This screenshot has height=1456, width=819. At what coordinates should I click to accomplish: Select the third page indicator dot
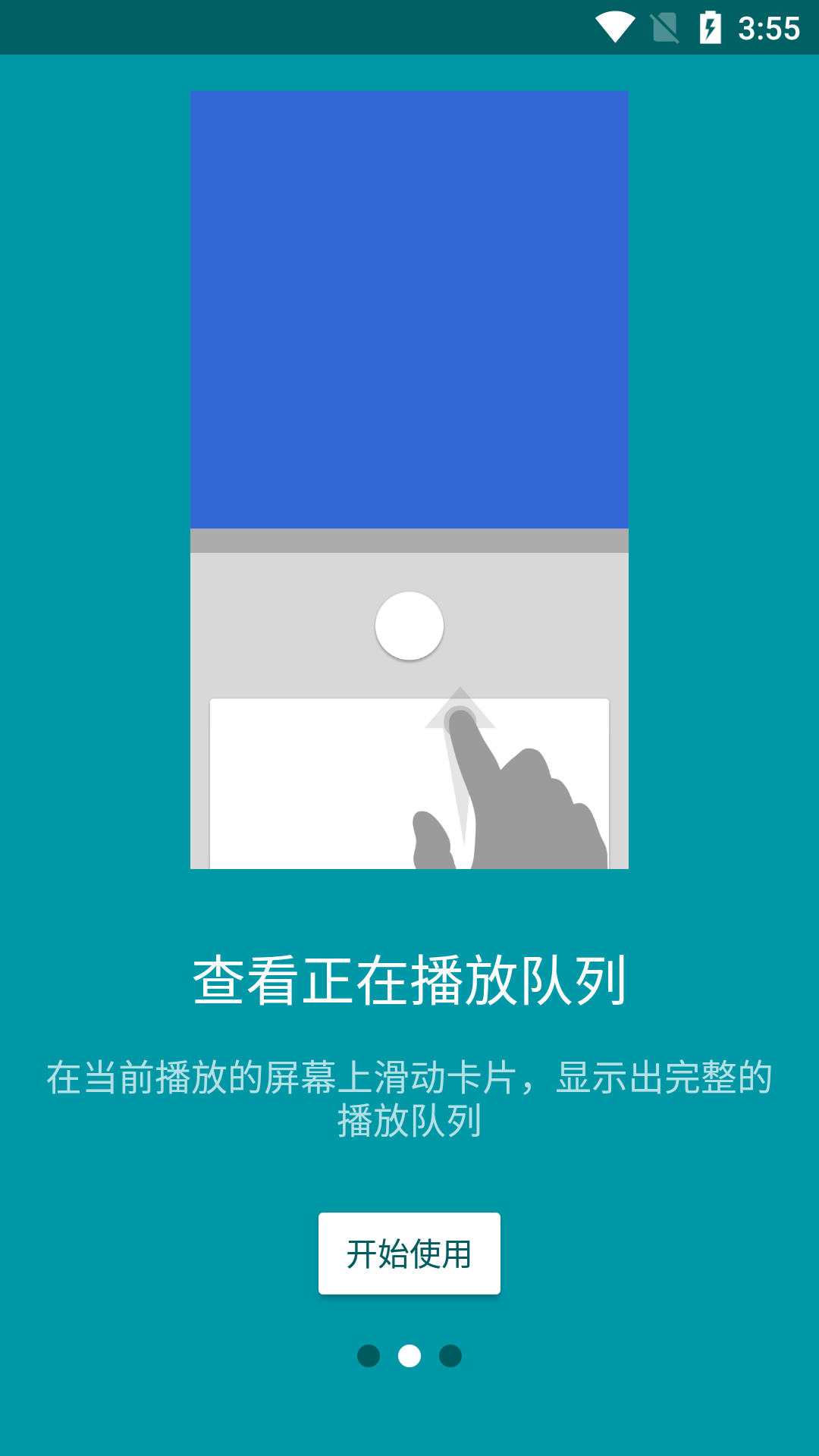pos(450,1355)
